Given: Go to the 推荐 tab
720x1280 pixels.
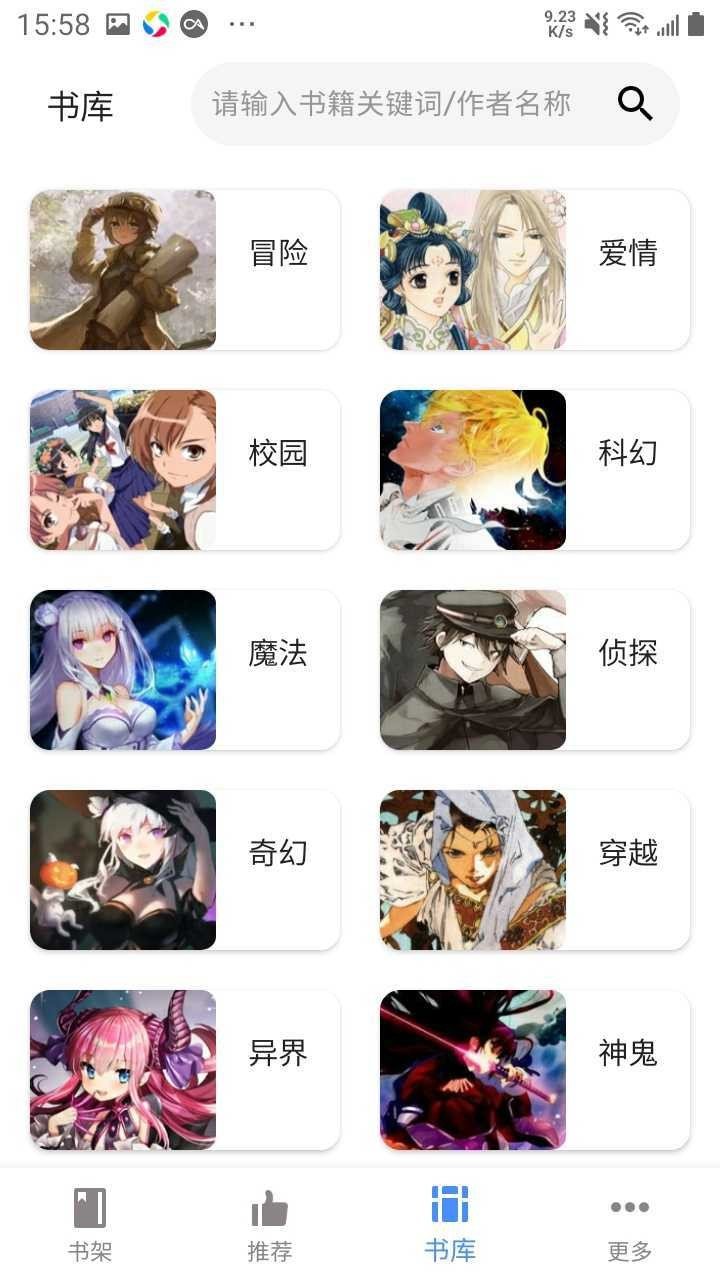Looking at the screenshot, I should point(270,1224).
